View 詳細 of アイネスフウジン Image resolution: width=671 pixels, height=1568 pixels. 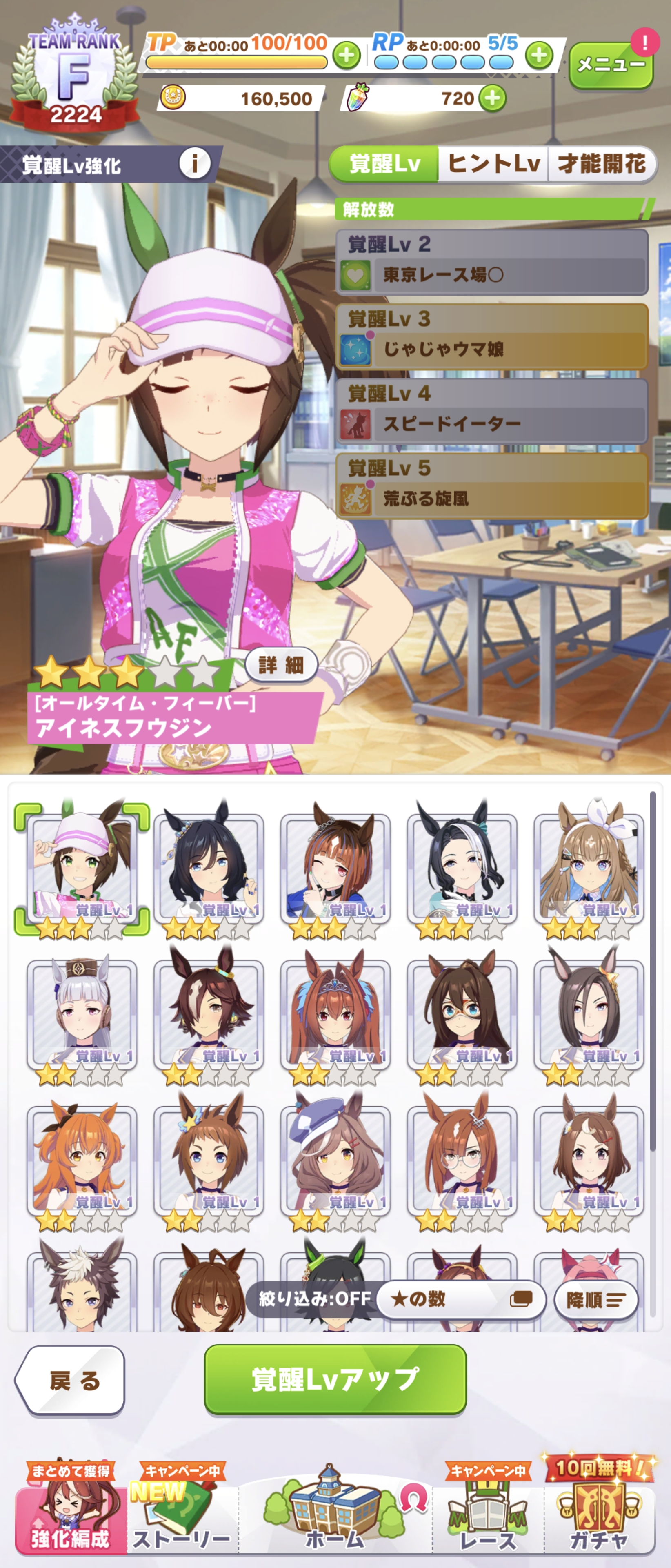(281, 665)
